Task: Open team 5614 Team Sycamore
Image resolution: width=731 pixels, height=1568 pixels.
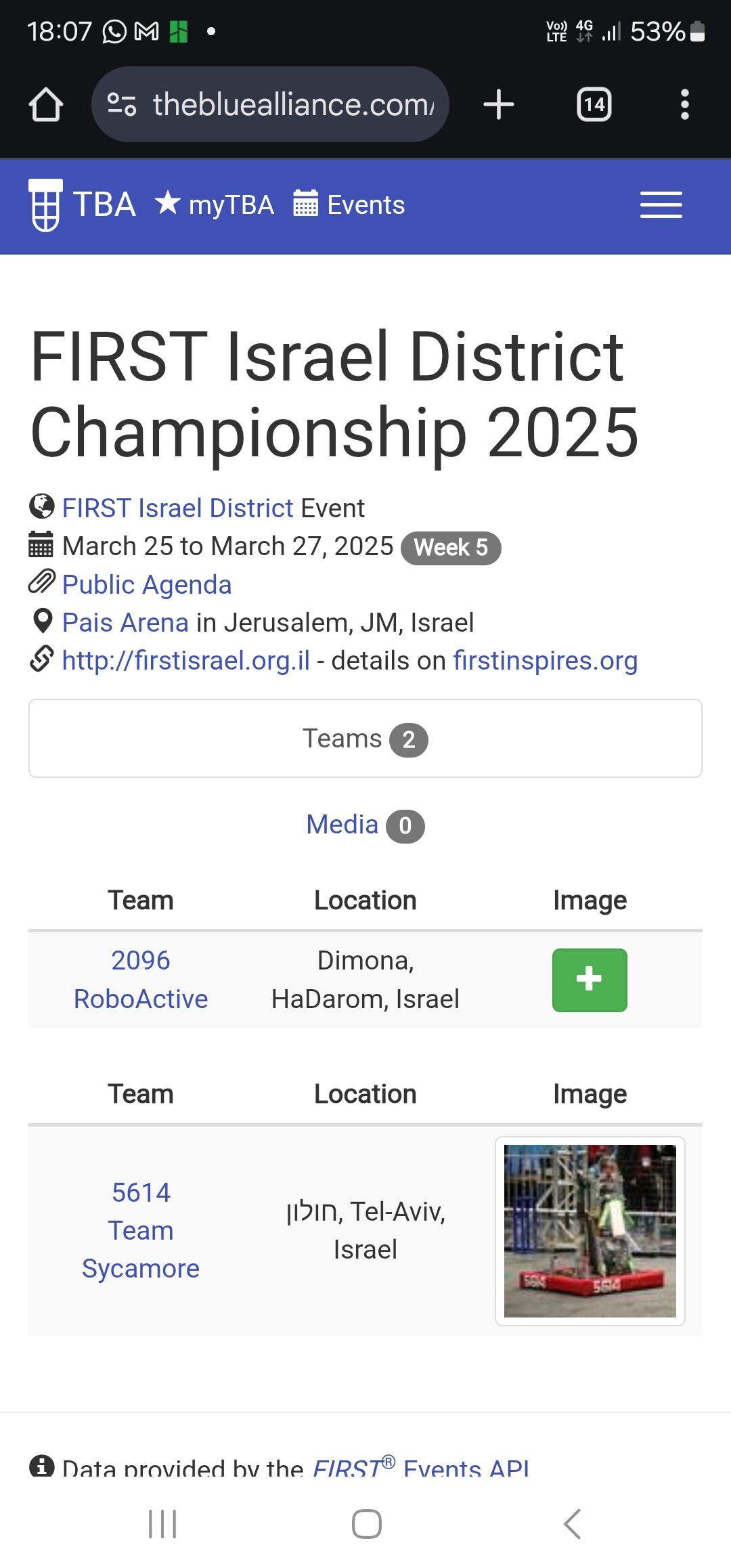Action: point(141,1230)
